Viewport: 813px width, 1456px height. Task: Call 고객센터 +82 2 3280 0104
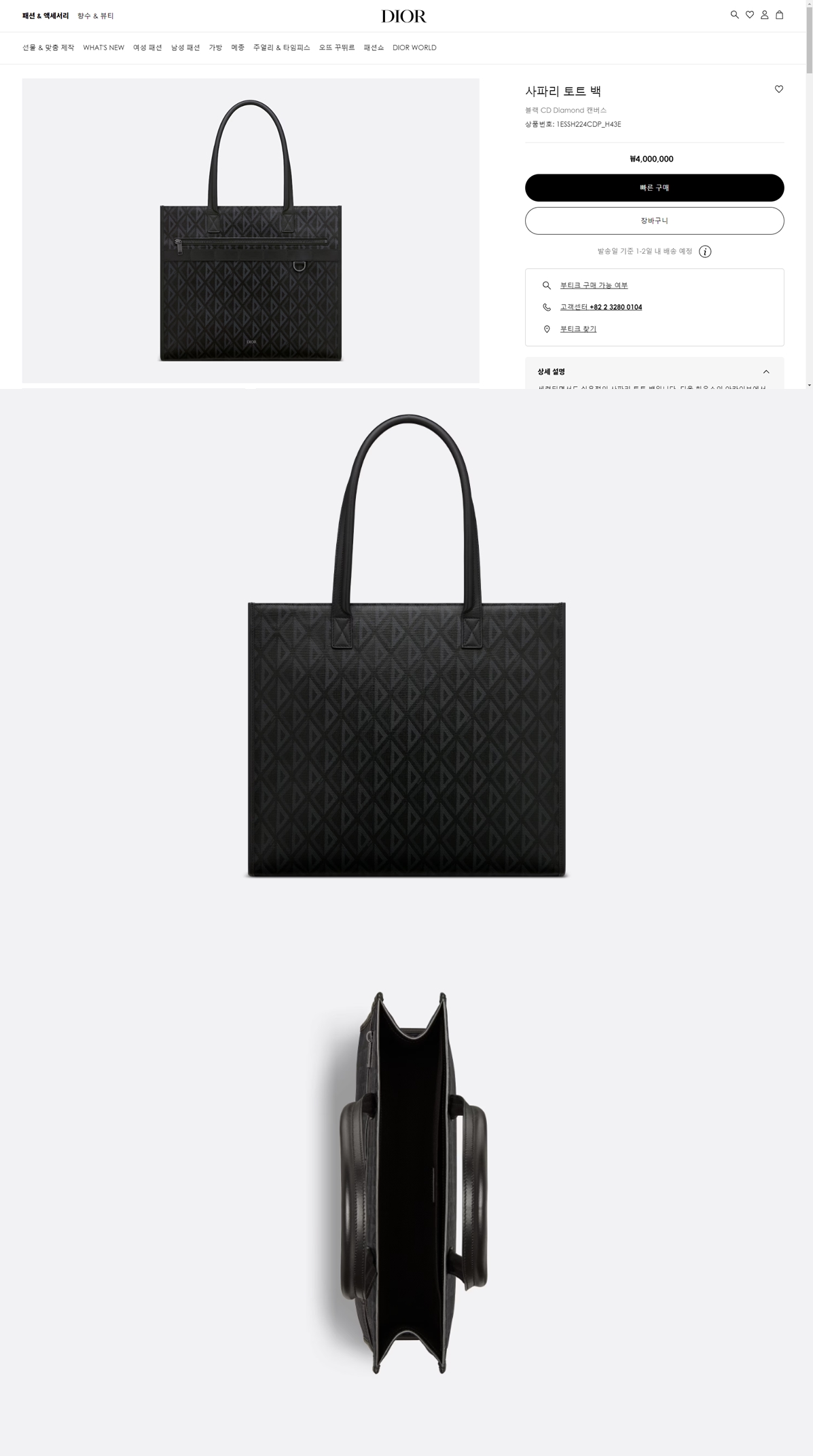(x=600, y=307)
